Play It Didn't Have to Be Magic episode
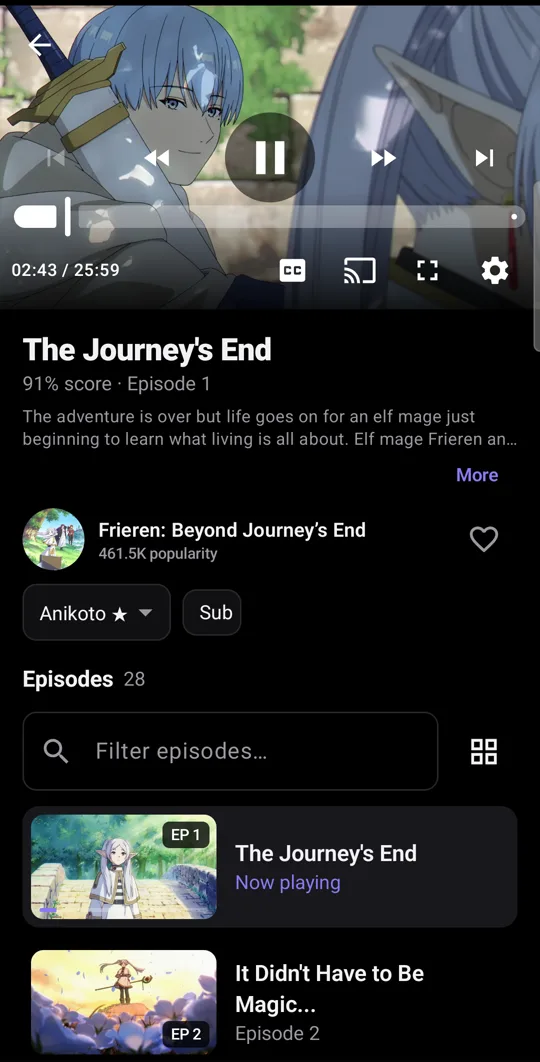This screenshot has height=1062, width=540. (270, 1002)
